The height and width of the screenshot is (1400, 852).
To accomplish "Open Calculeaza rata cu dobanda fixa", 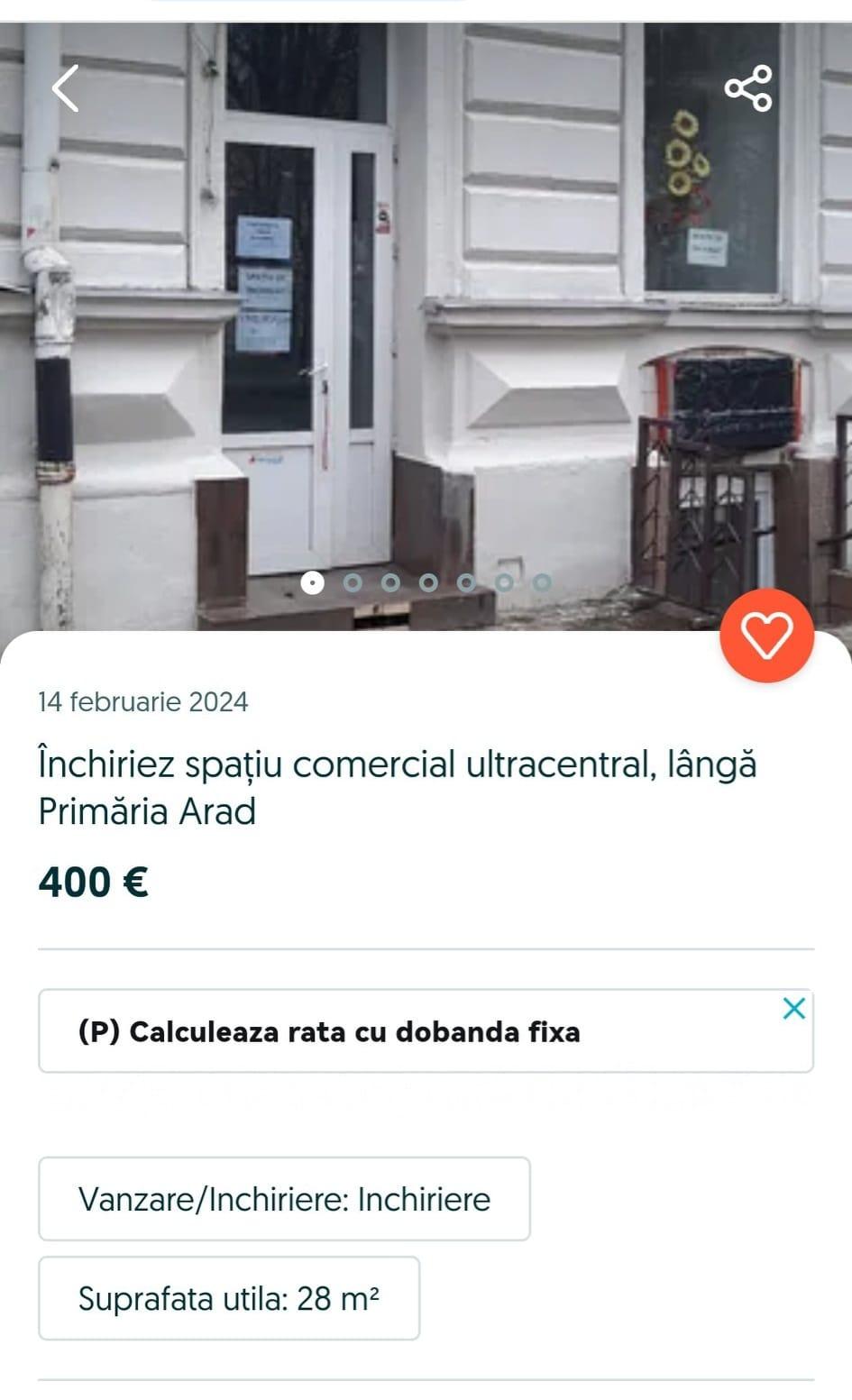I will tap(330, 1031).
